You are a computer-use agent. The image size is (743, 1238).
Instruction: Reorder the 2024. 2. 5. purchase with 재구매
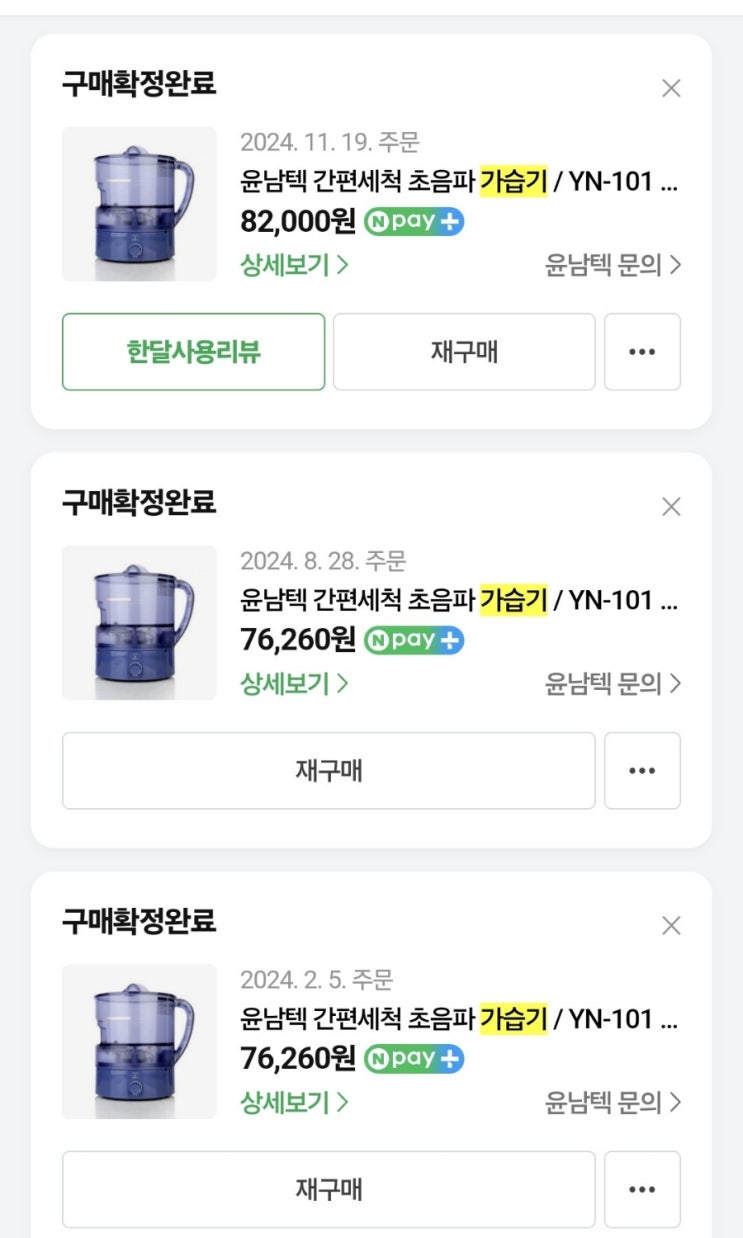[328, 1190]
